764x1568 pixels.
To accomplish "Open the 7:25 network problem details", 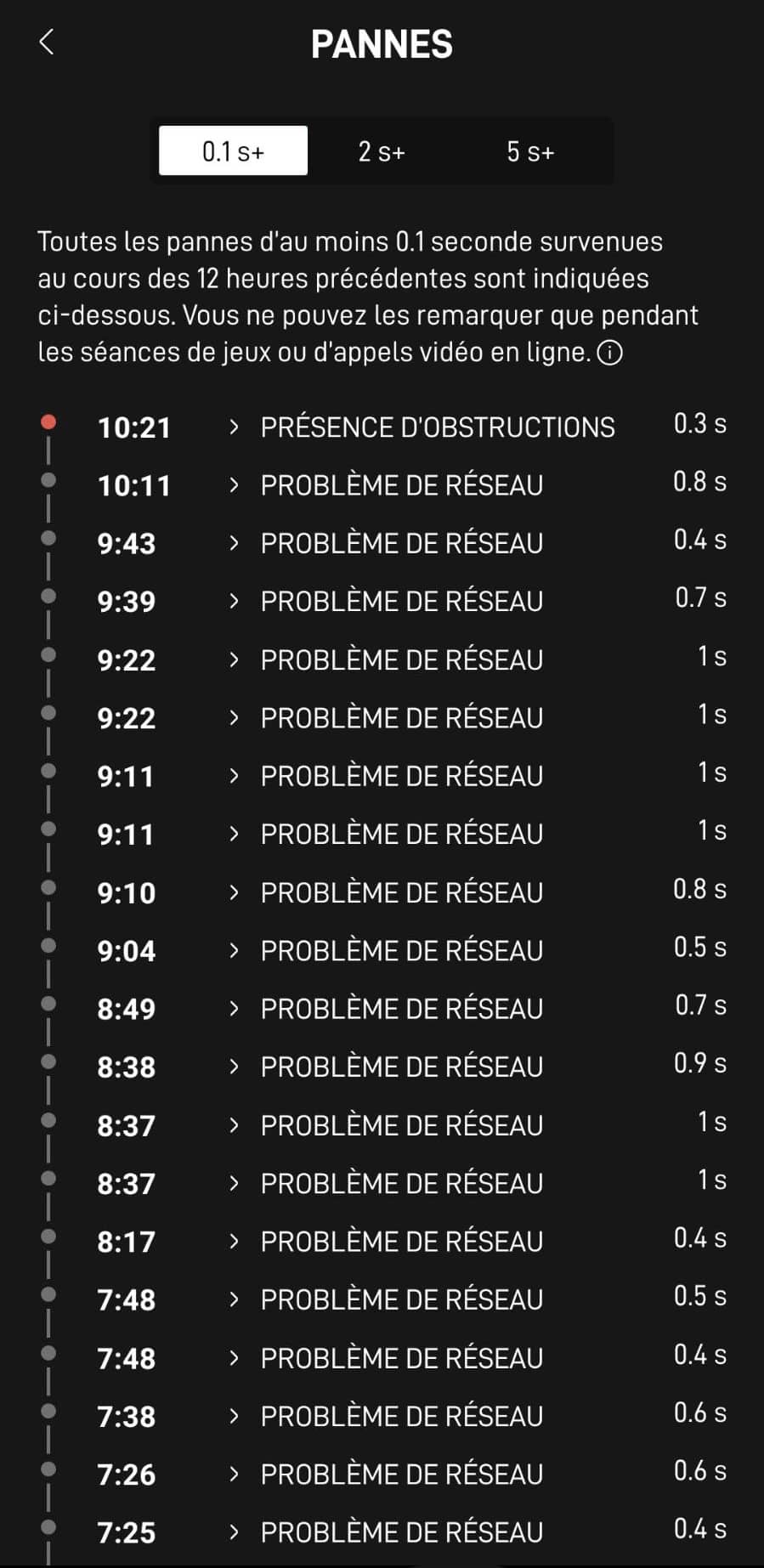I will click(x=382, y=1532).
